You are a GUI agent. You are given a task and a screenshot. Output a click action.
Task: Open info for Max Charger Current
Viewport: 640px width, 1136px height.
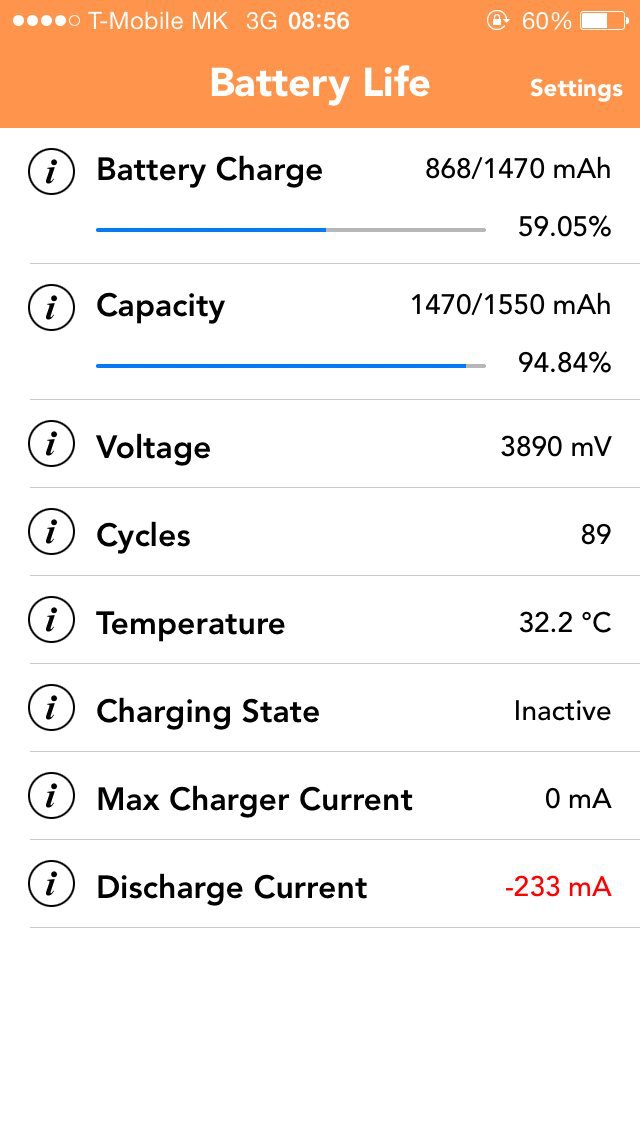pos(52,798)
